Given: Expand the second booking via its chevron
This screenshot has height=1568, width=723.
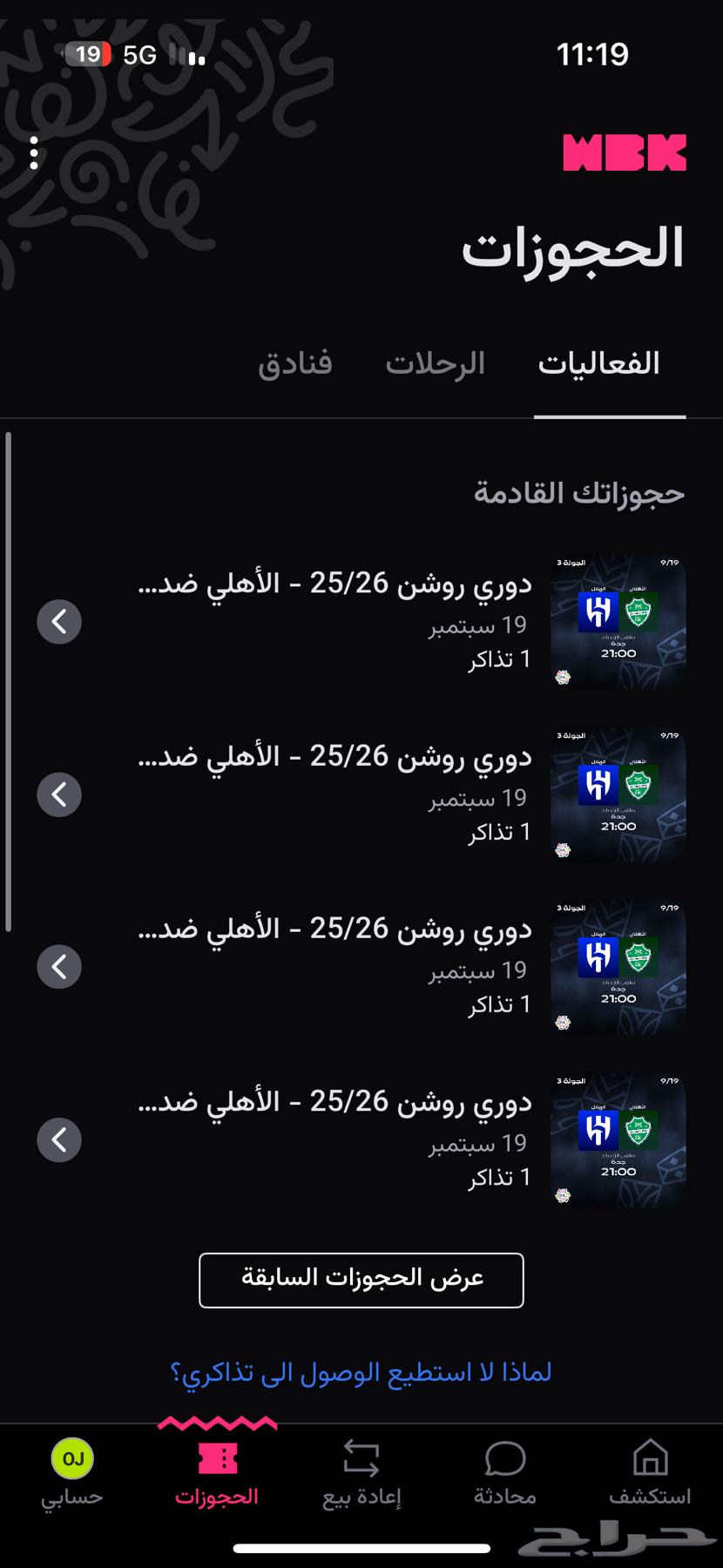Looking at the screenshot, I should click(59, 794).
